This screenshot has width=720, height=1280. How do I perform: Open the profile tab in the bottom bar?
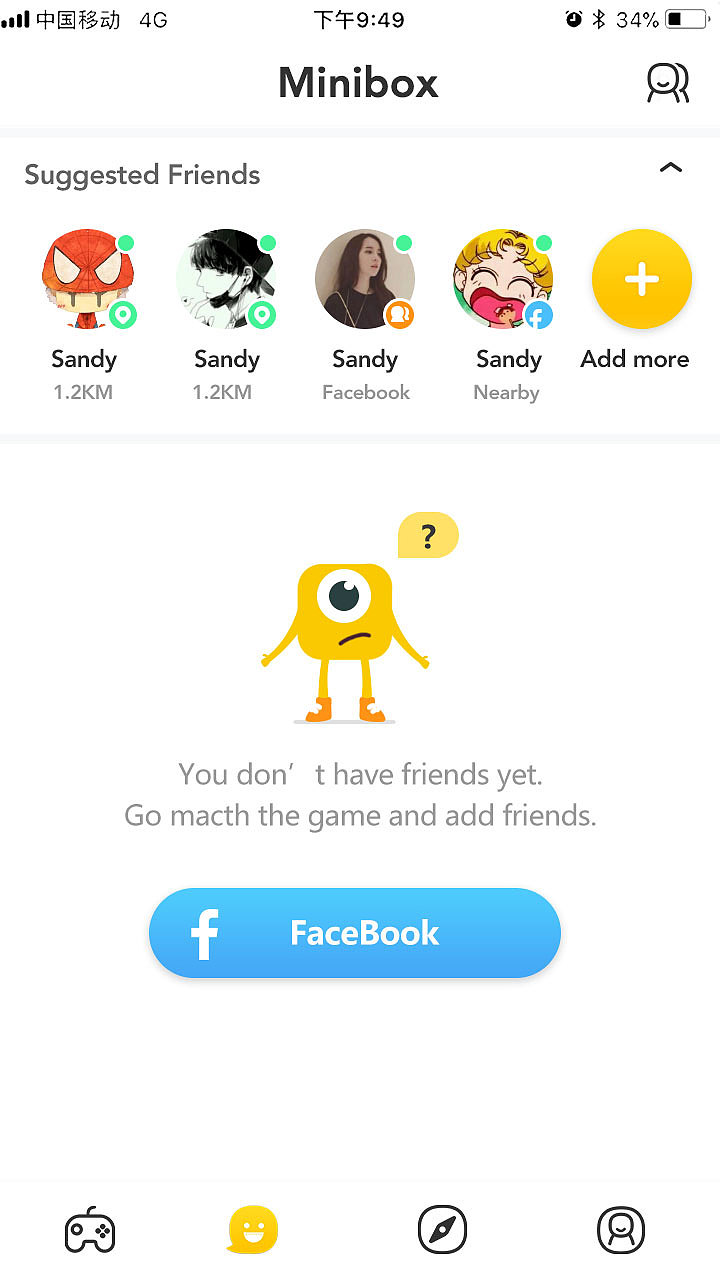[620, 1230]
